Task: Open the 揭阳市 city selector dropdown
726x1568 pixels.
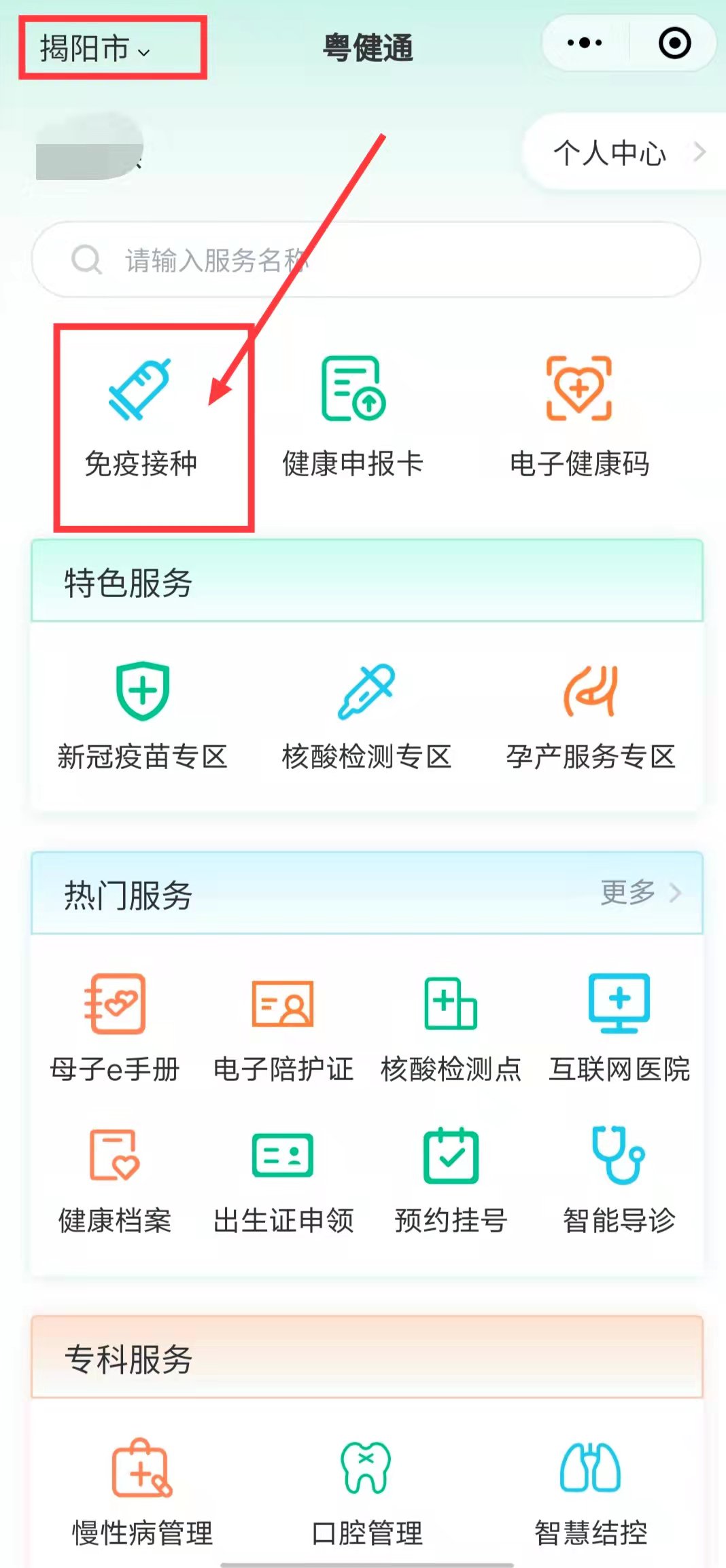Action: (95, 49)
